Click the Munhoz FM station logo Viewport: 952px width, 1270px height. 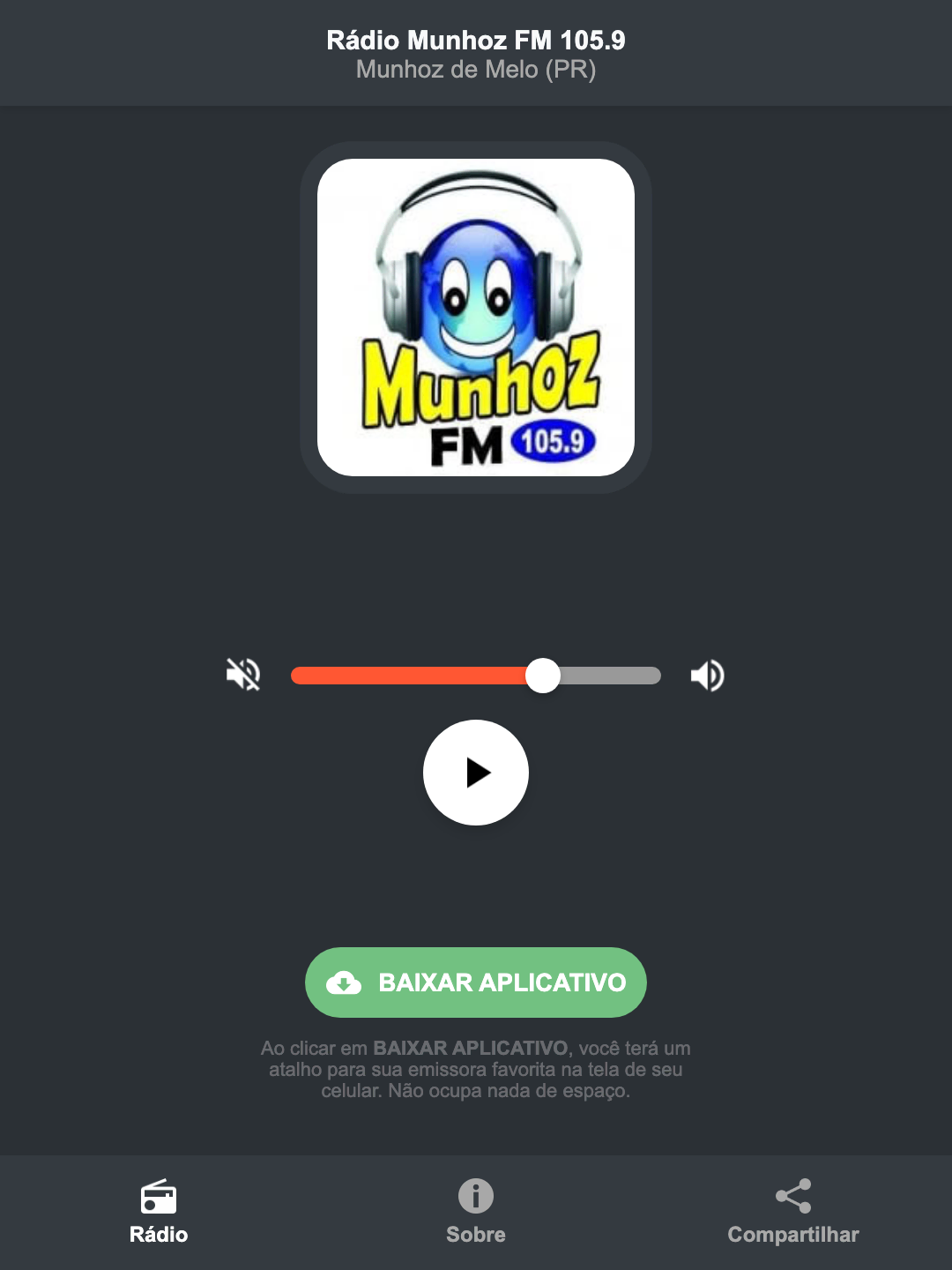point(475,314)
